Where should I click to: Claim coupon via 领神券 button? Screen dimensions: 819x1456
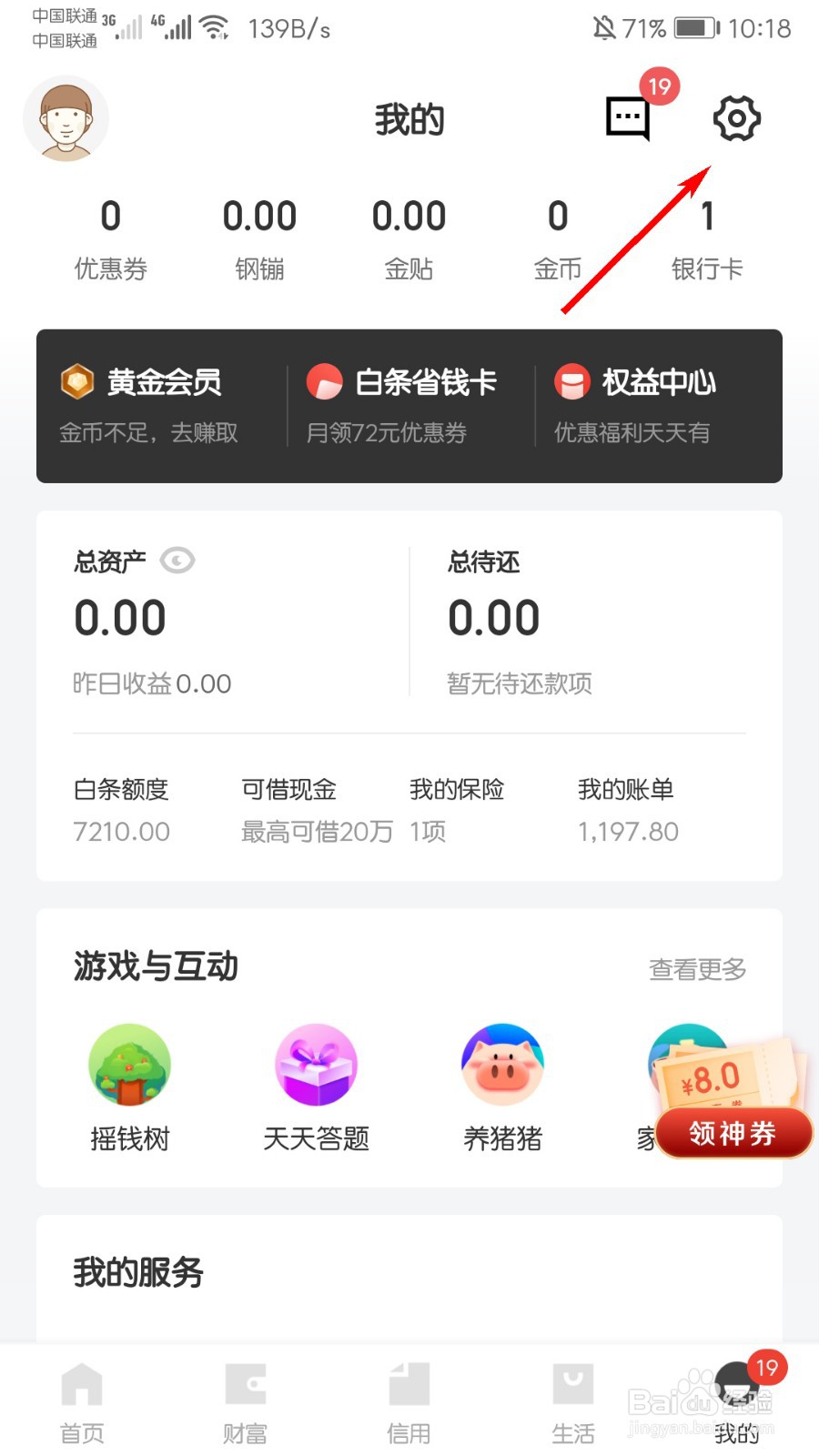coord(733,1133)
